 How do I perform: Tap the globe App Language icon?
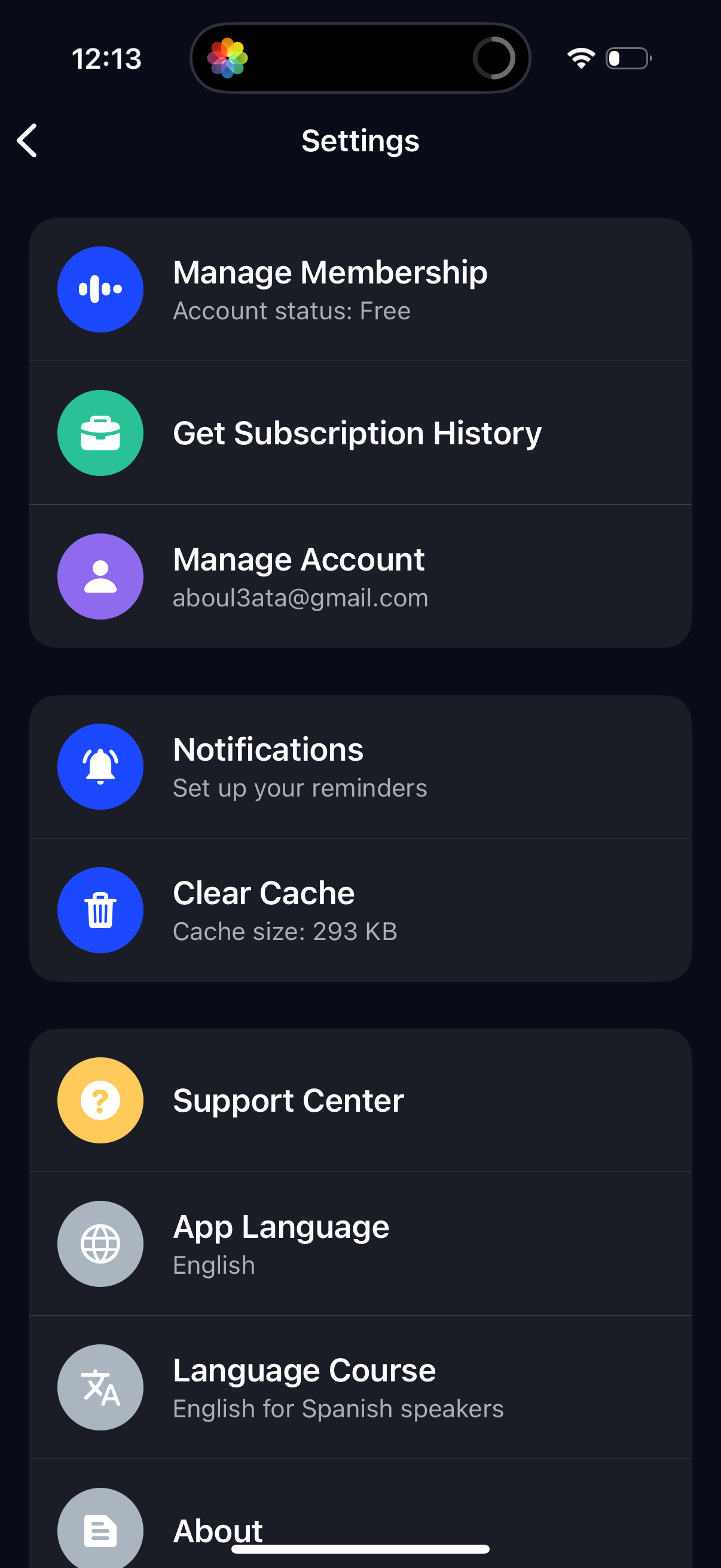coord(100,1243)
